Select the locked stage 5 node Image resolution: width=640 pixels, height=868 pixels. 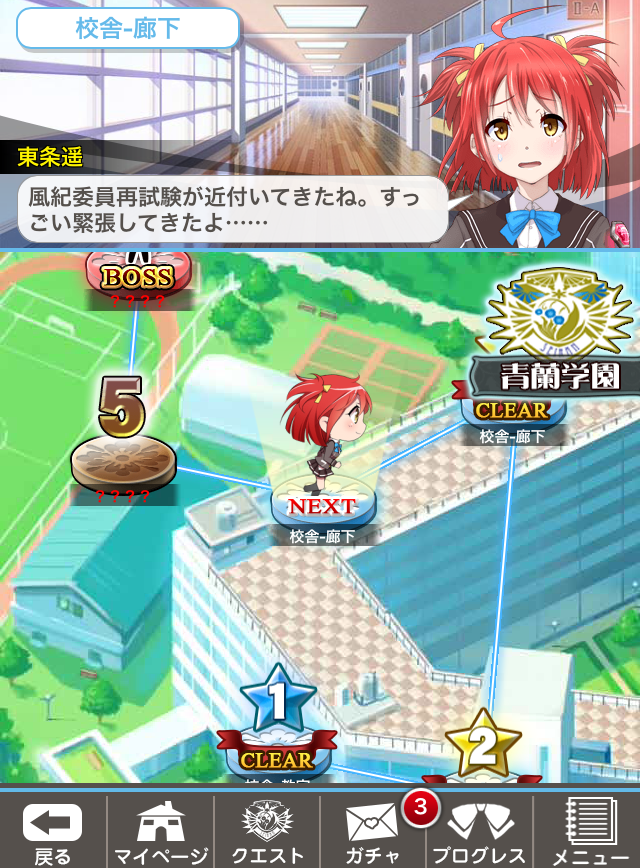(x=123, y=455)
